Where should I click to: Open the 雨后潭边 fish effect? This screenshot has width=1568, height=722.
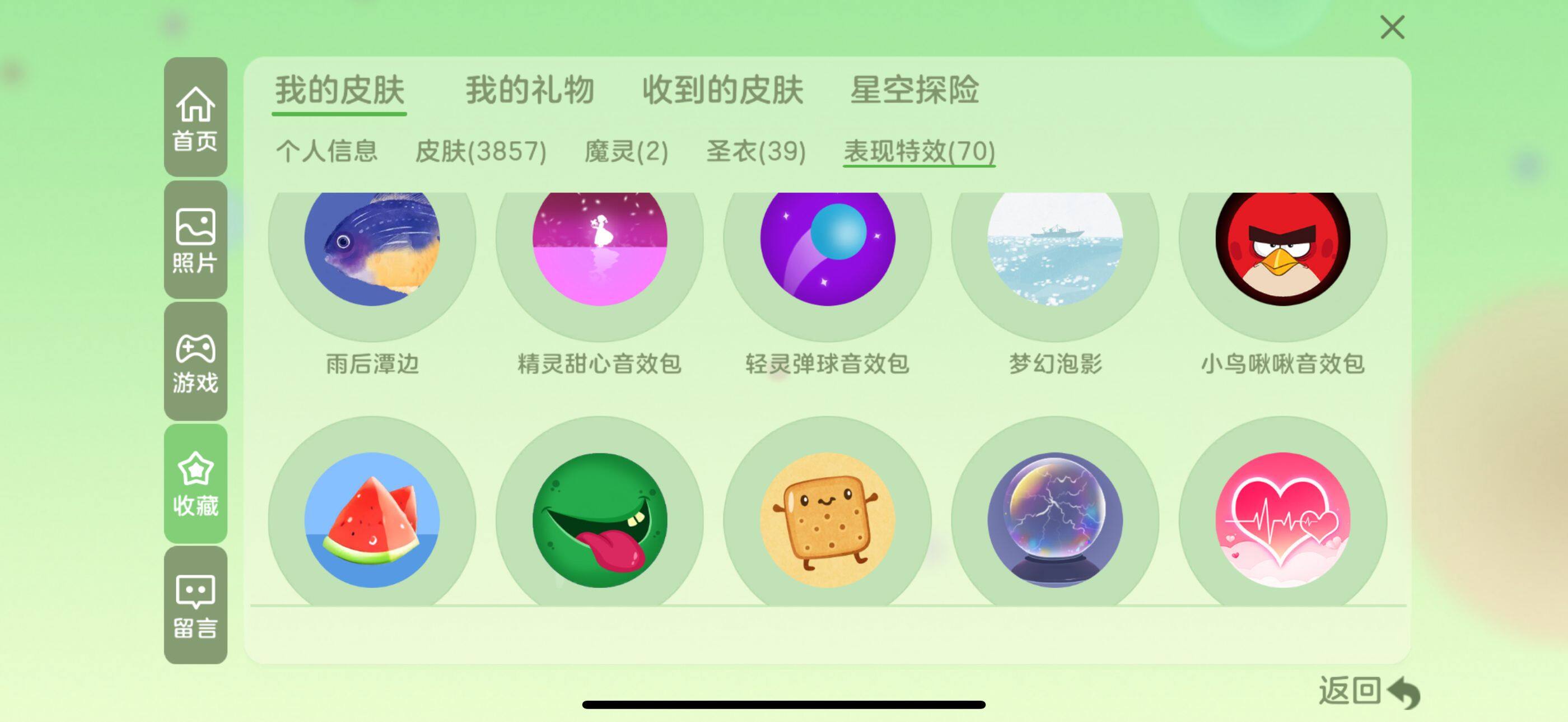372,250
